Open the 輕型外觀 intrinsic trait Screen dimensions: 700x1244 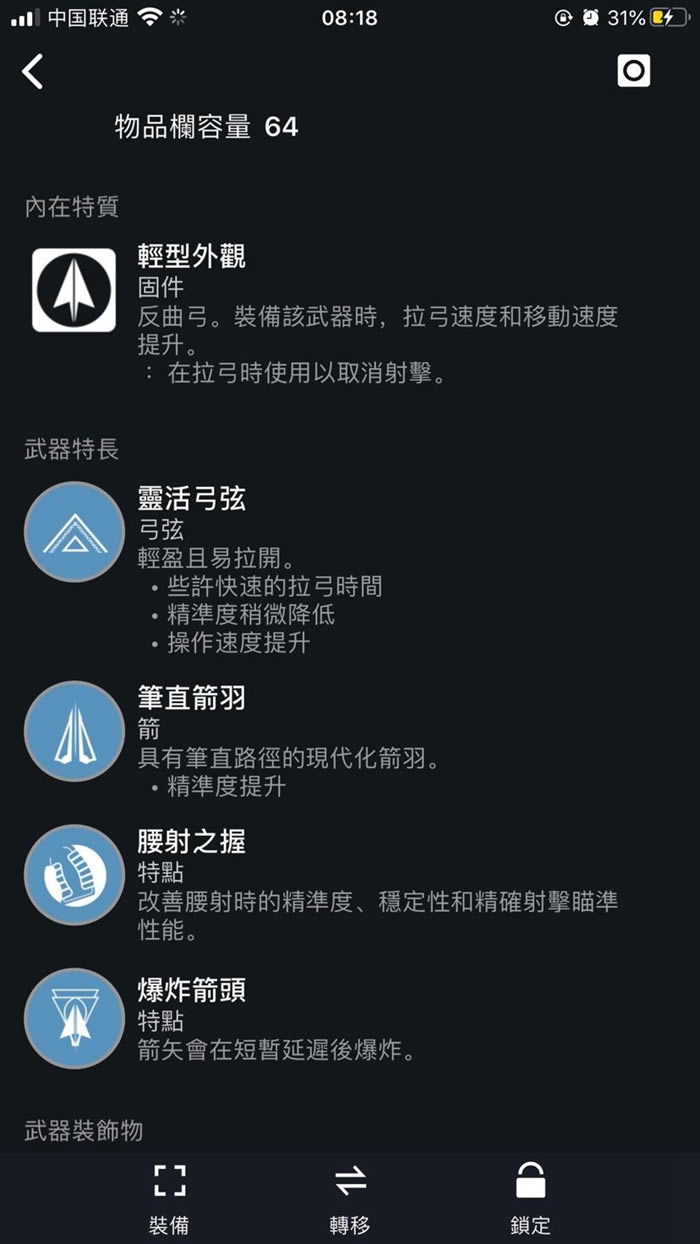click(x=74, y=290)
